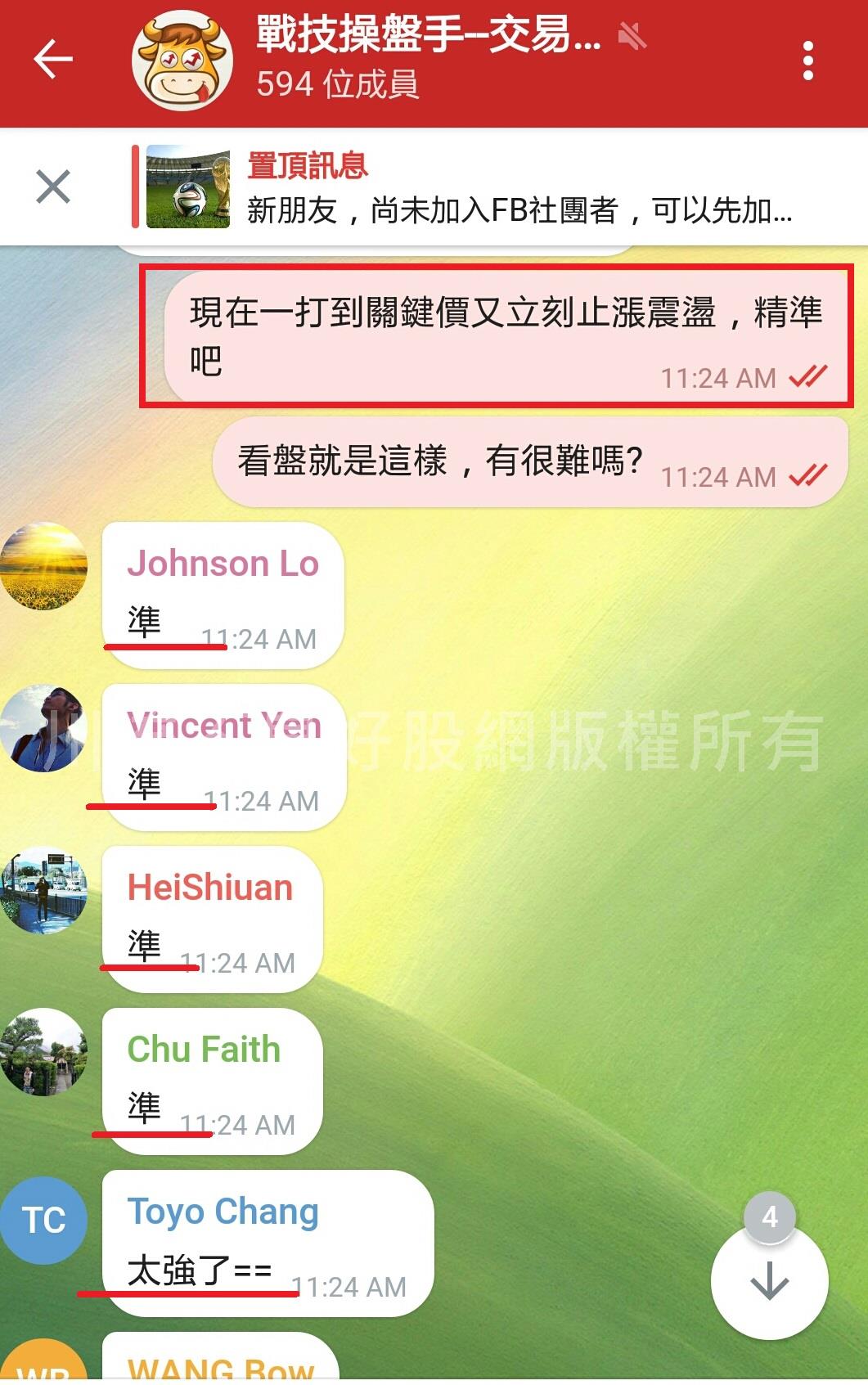This screenshot has height=1385, width=868.
Task: Jump to latest messages with down arrow
Action: pyautogui.click(x=769, y=1280)
